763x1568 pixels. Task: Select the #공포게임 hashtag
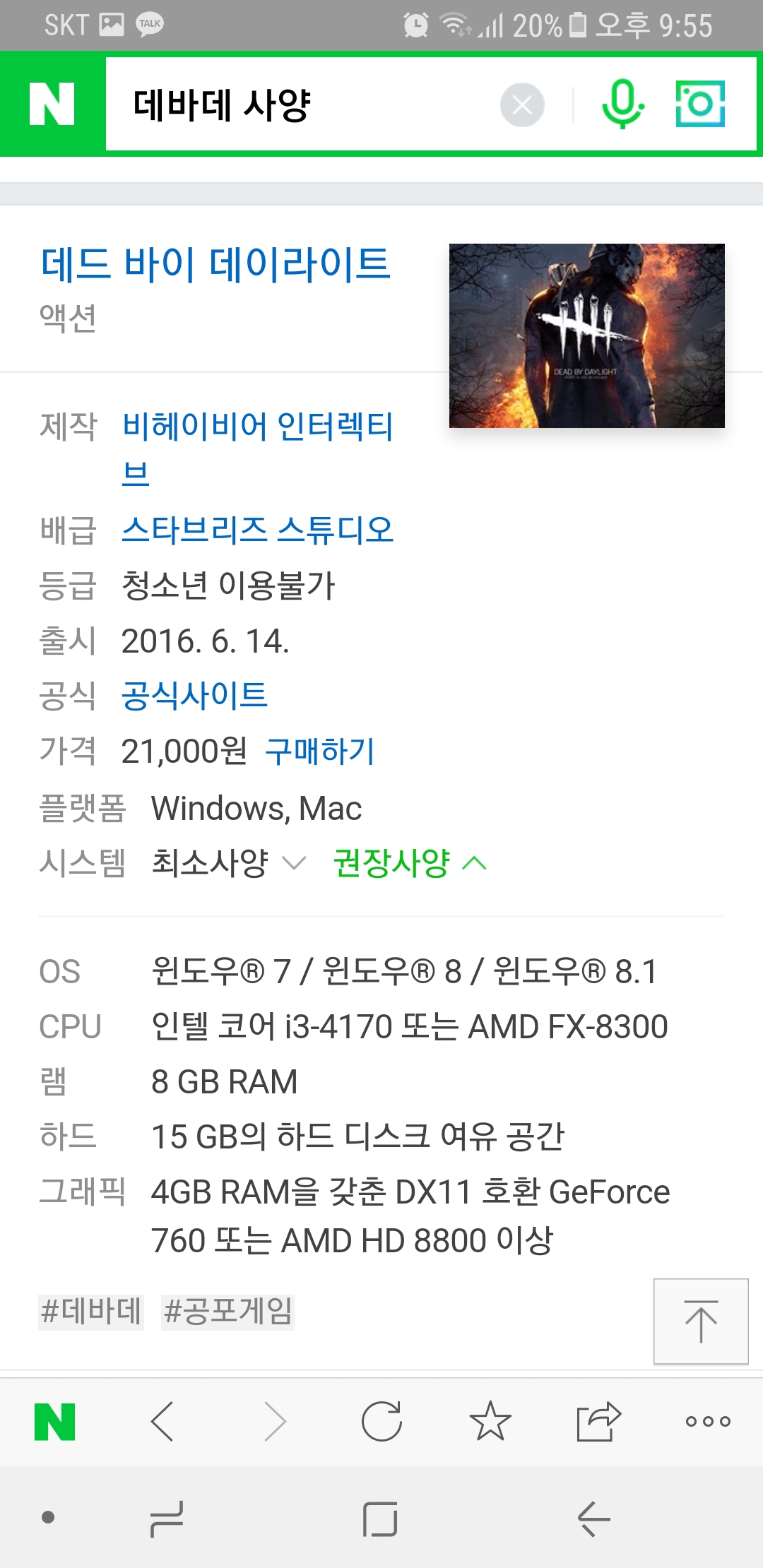point(227,1312)
